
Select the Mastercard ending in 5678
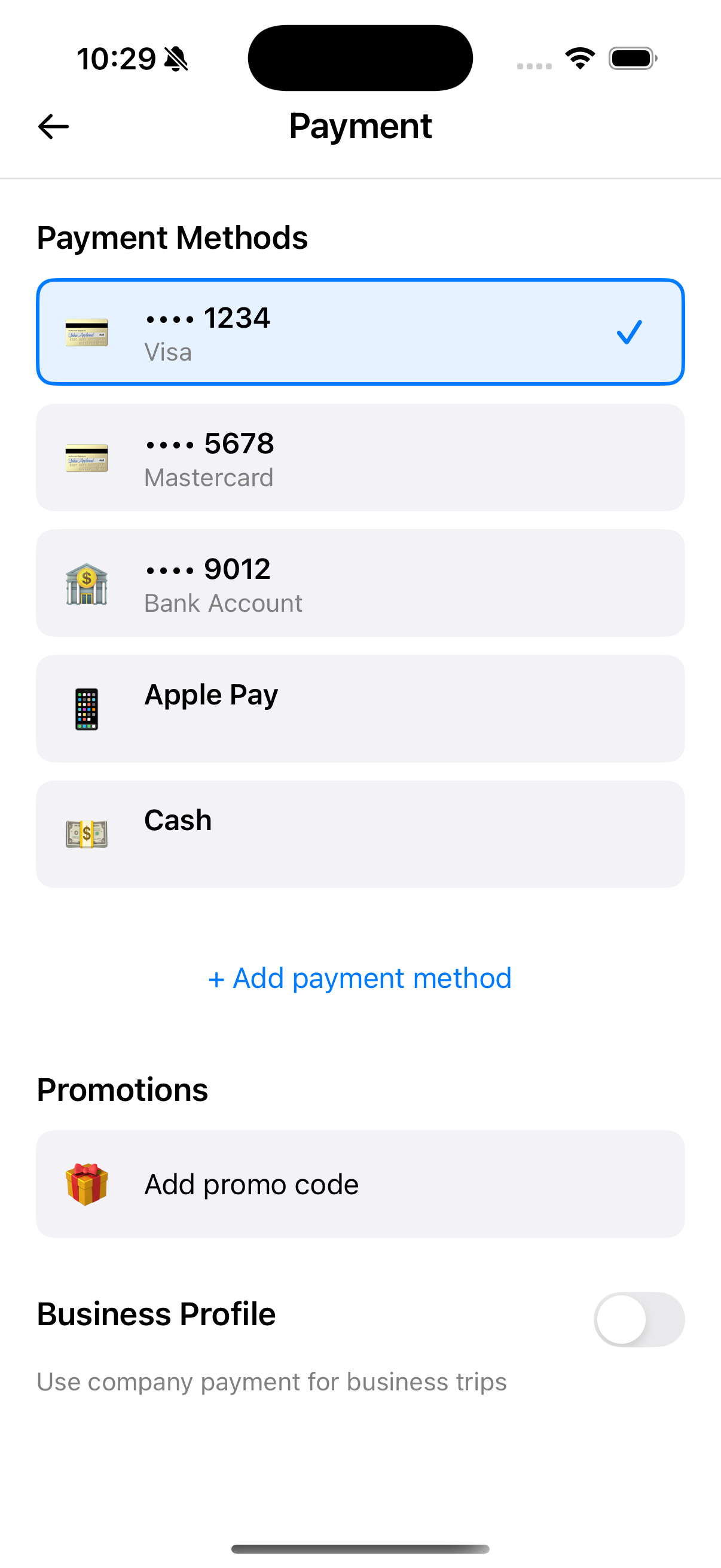[x=360, y=458]
